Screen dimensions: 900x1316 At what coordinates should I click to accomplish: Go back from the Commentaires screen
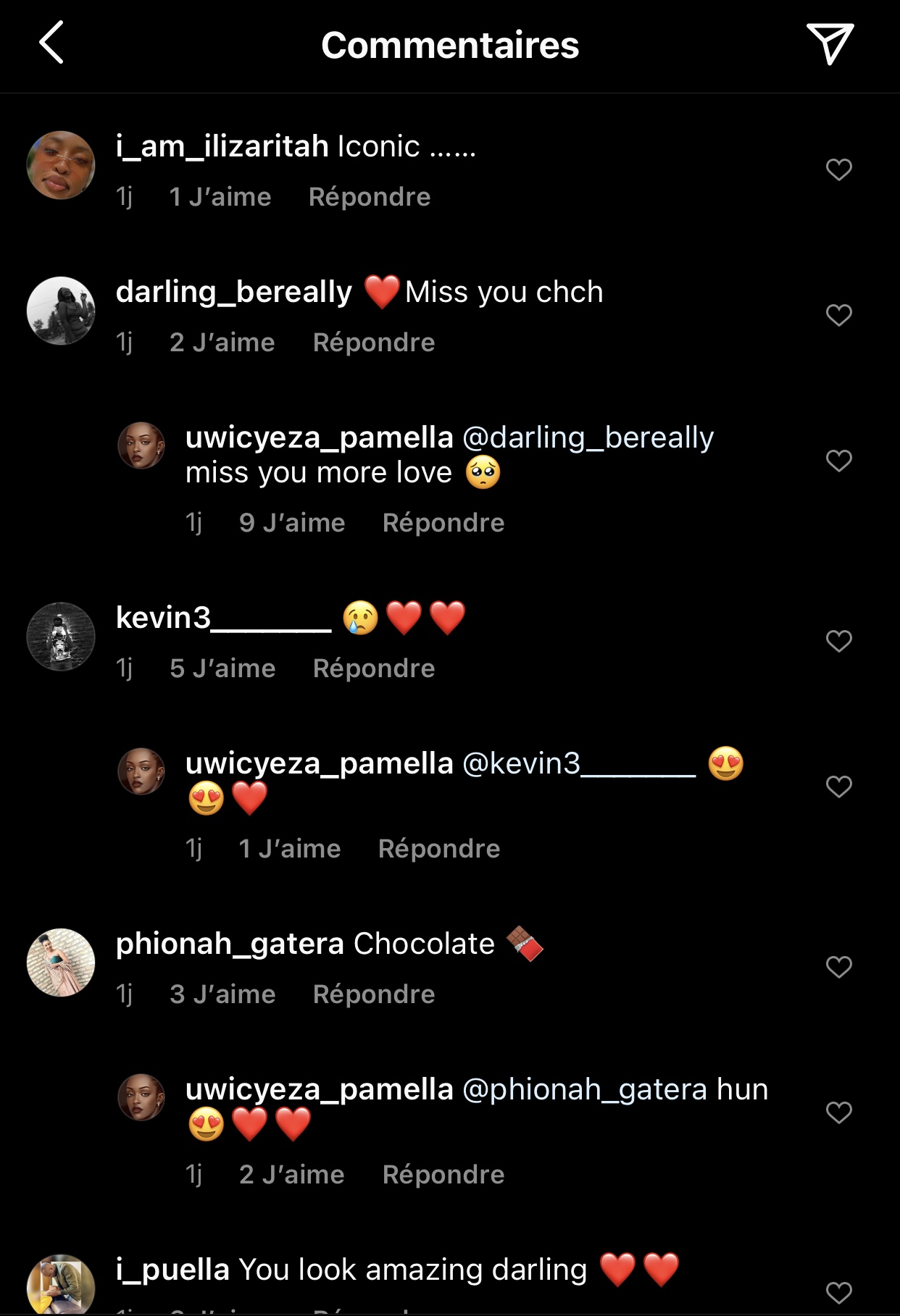(51, 43)
